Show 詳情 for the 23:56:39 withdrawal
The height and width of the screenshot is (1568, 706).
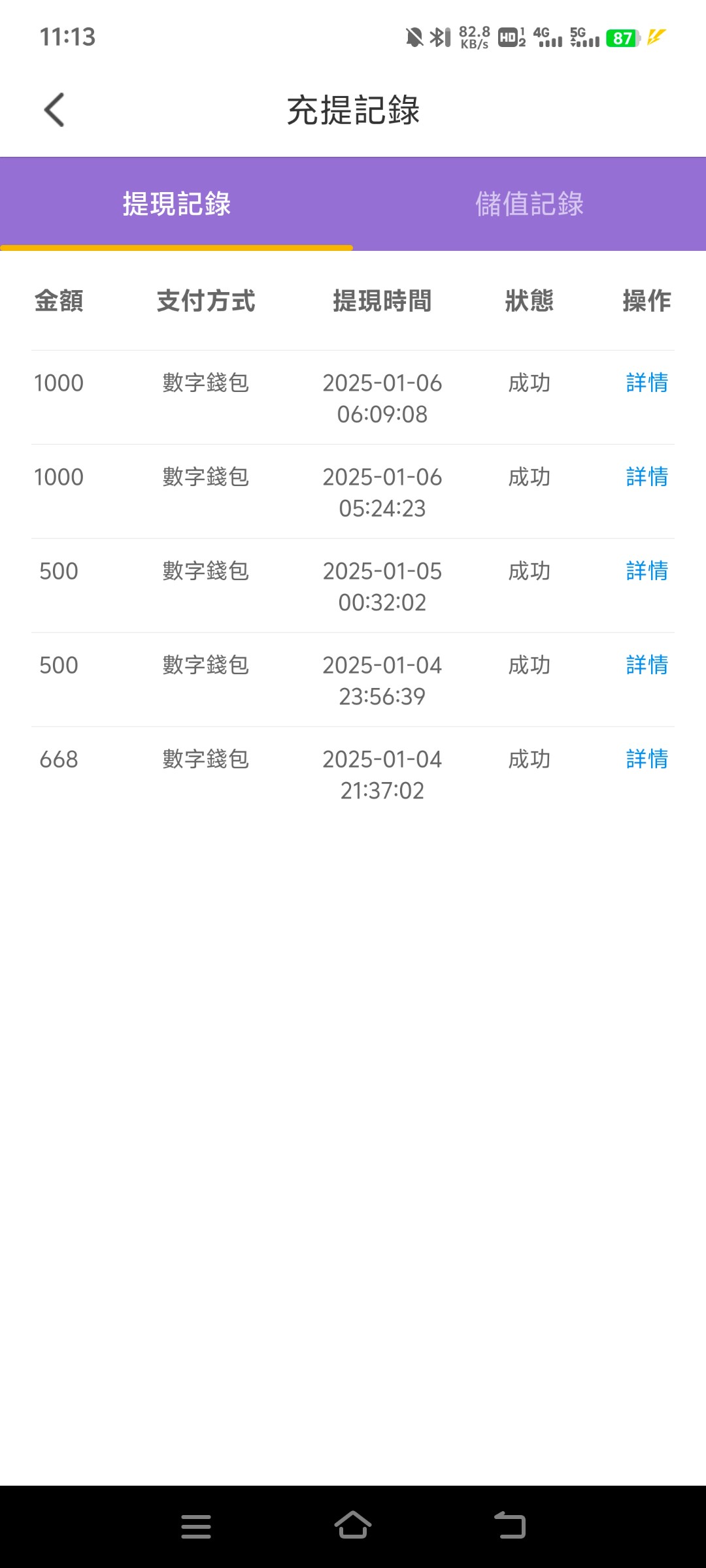tap(647, 665)
